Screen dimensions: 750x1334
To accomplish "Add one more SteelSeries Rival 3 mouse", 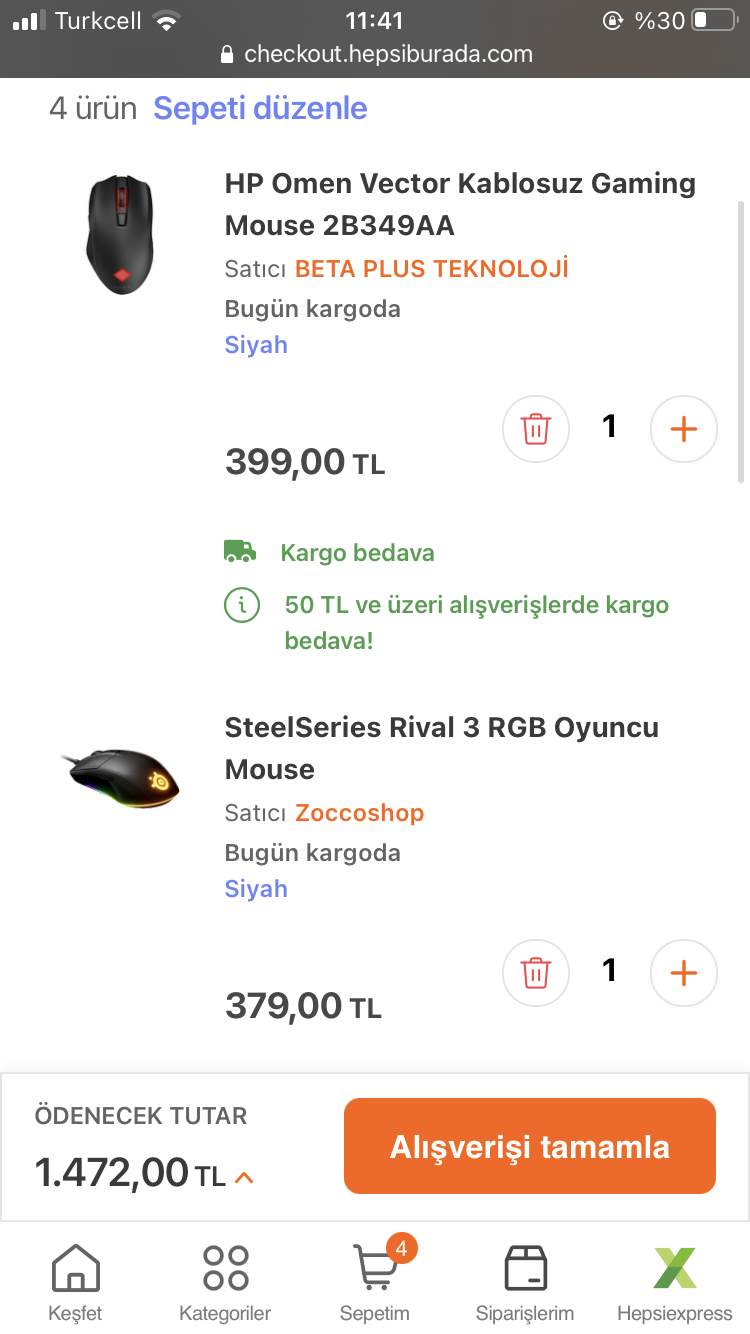I will point(684,973).
